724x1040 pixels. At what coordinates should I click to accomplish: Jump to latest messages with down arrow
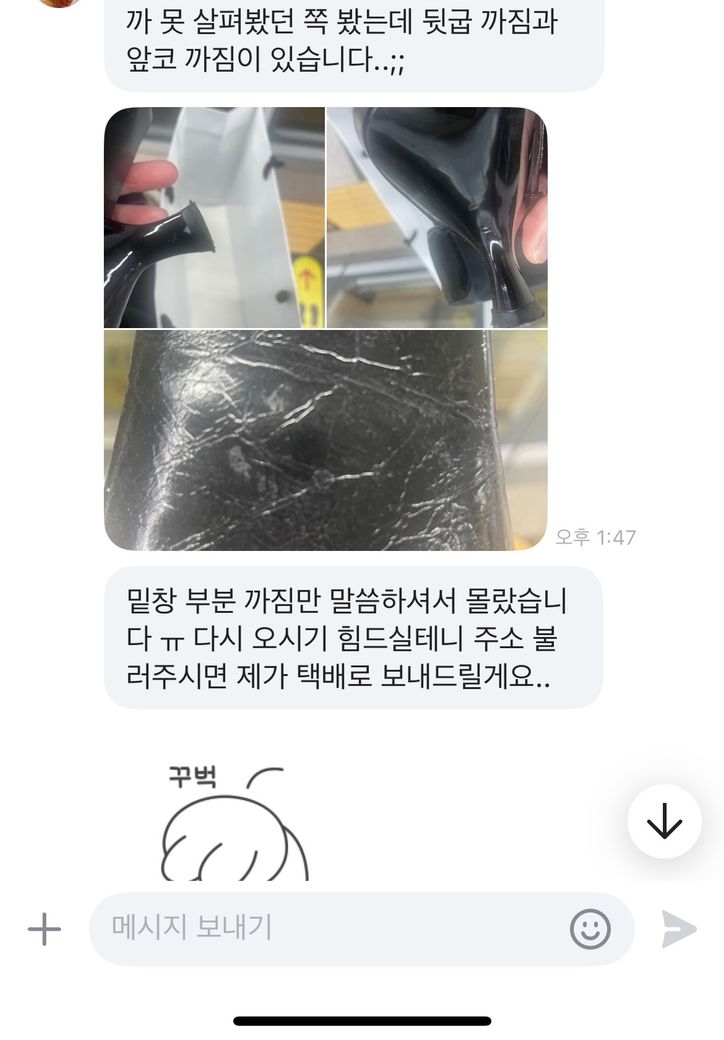(x=664, y=822)
